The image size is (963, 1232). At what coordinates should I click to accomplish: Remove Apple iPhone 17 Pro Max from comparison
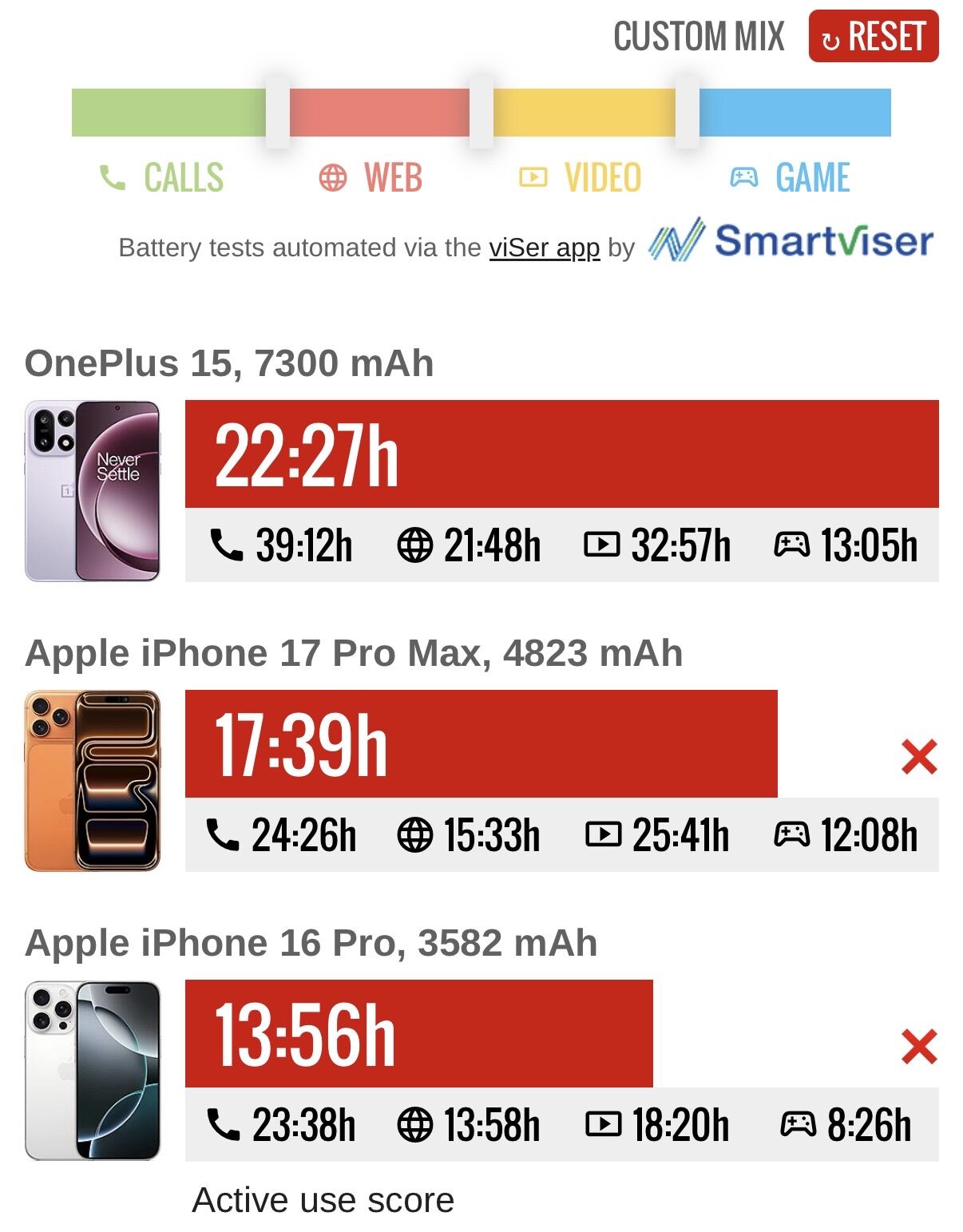coord(918,757)
